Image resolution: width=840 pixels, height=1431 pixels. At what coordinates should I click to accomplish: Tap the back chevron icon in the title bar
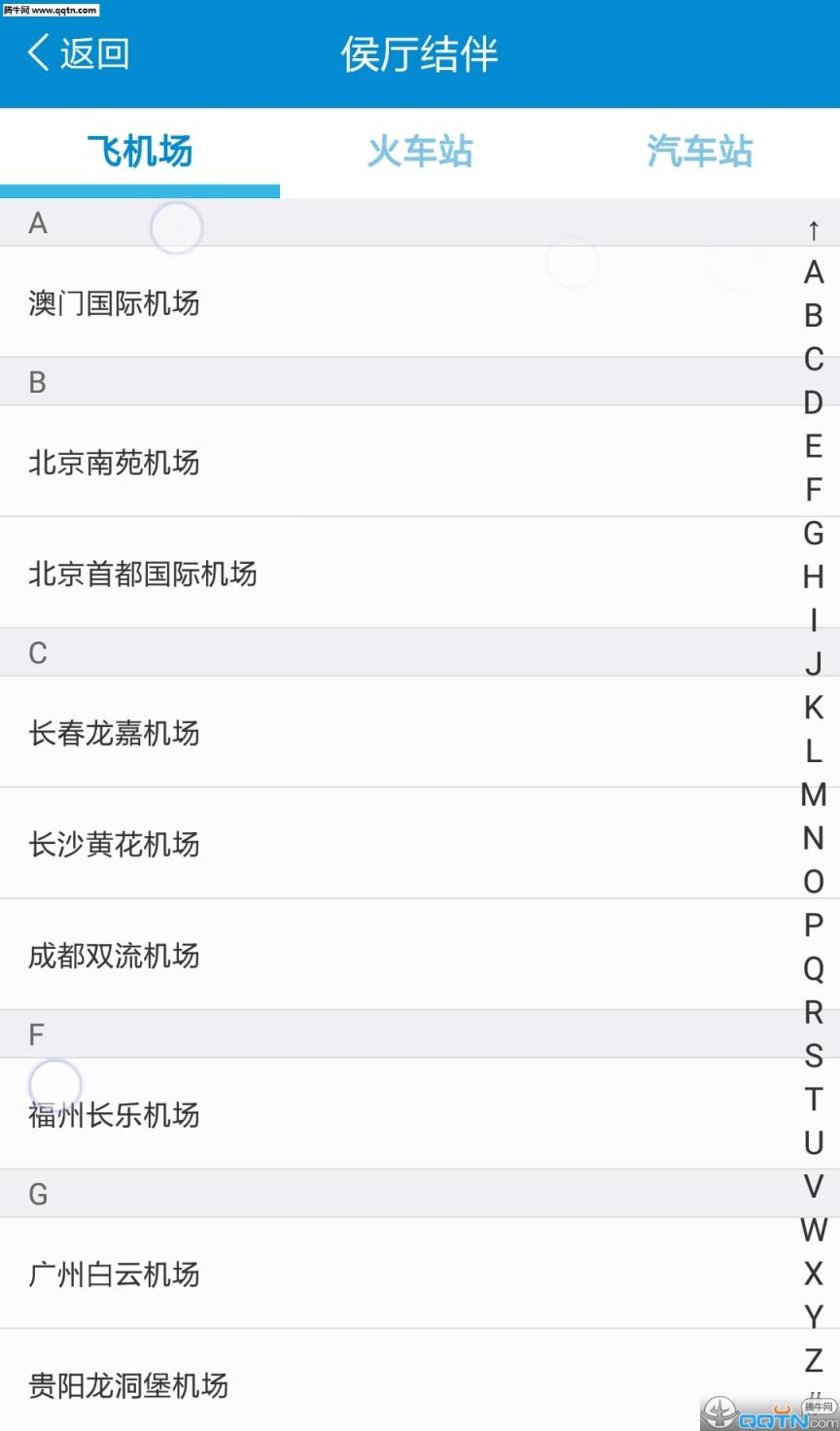39,53
